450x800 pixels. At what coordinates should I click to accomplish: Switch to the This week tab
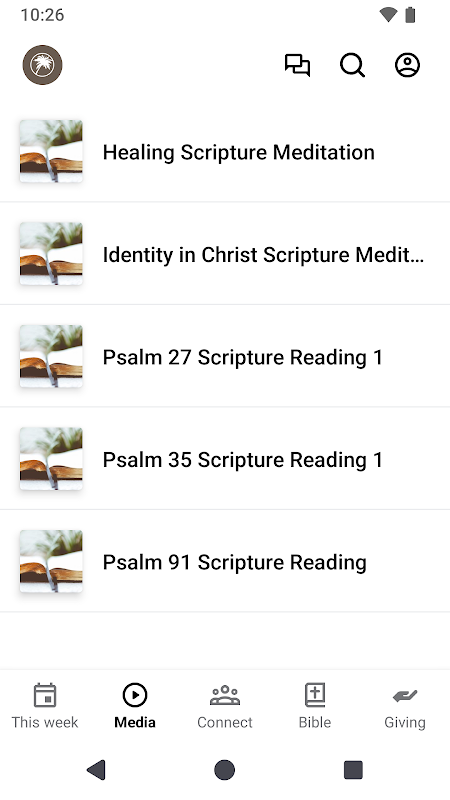coord(45,706)
